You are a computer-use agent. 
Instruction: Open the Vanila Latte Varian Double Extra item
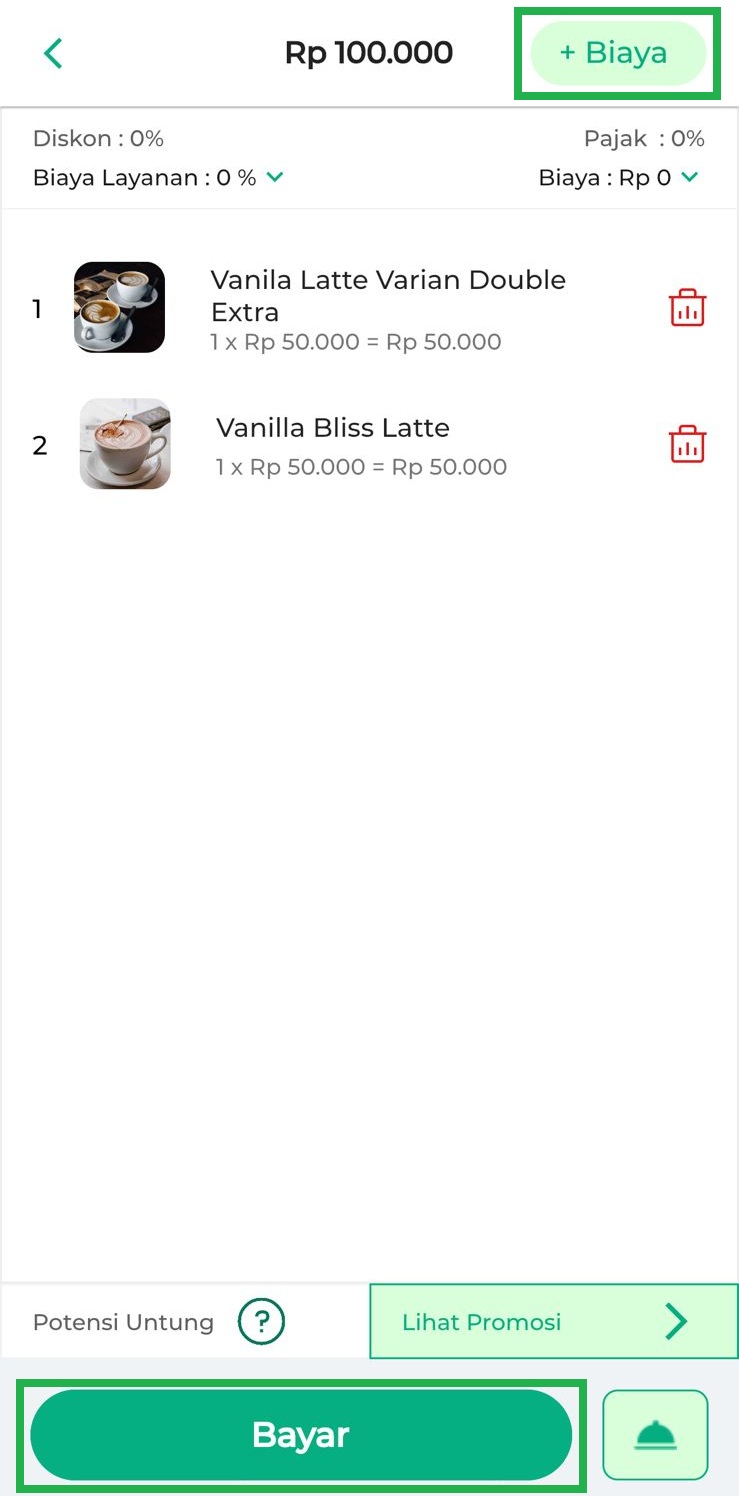388,308
